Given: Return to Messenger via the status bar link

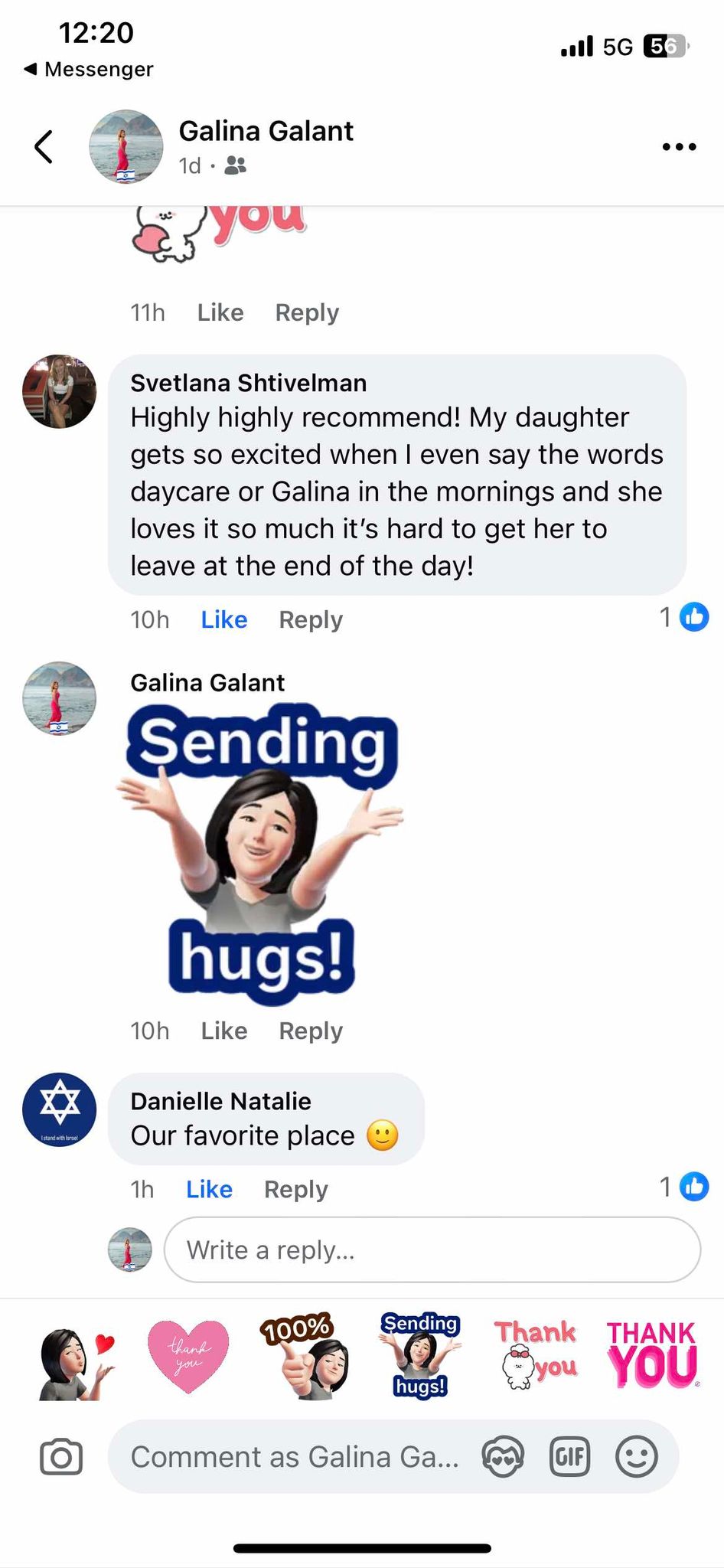Looking at the screenshot, I should tap(89, 69).
